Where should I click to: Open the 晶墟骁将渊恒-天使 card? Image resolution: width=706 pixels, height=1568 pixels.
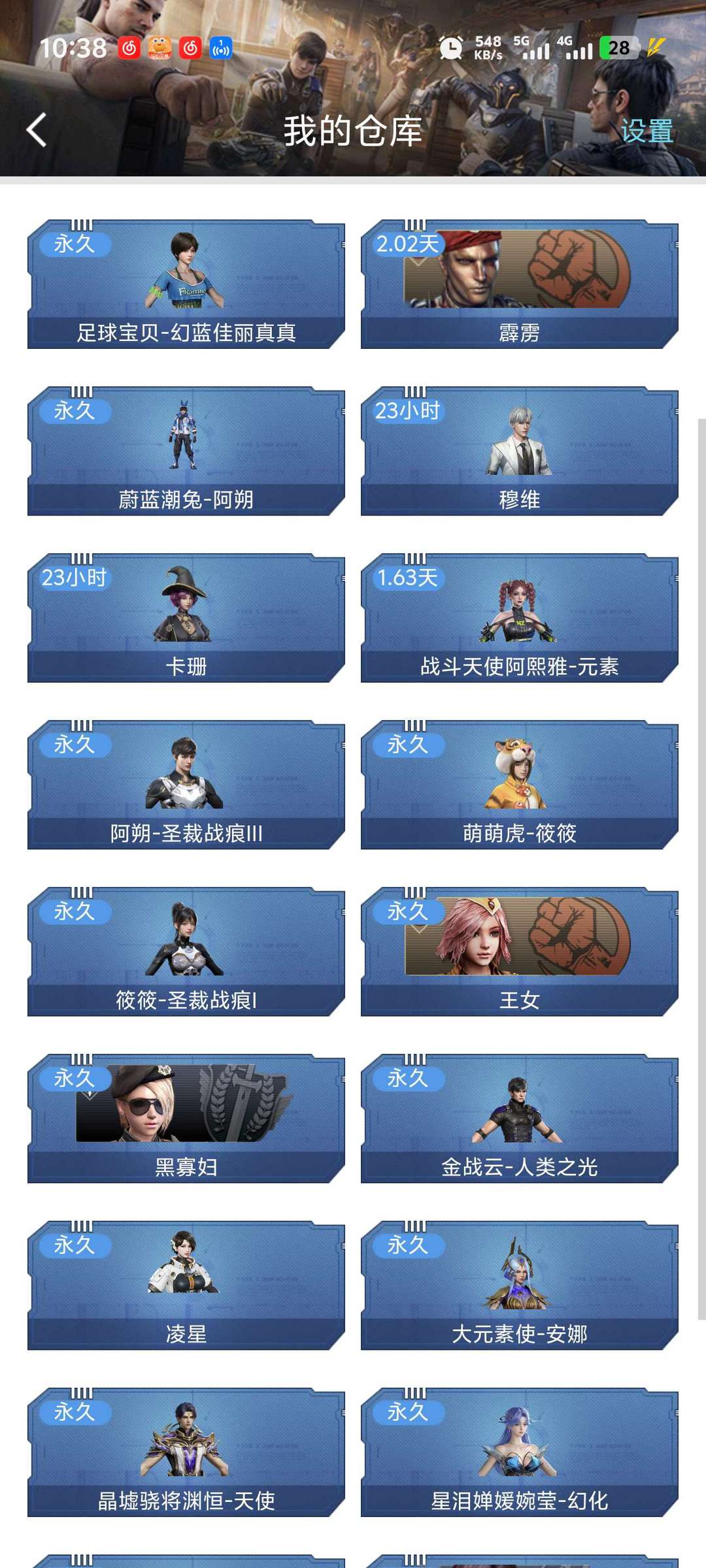click(186, 1452)
